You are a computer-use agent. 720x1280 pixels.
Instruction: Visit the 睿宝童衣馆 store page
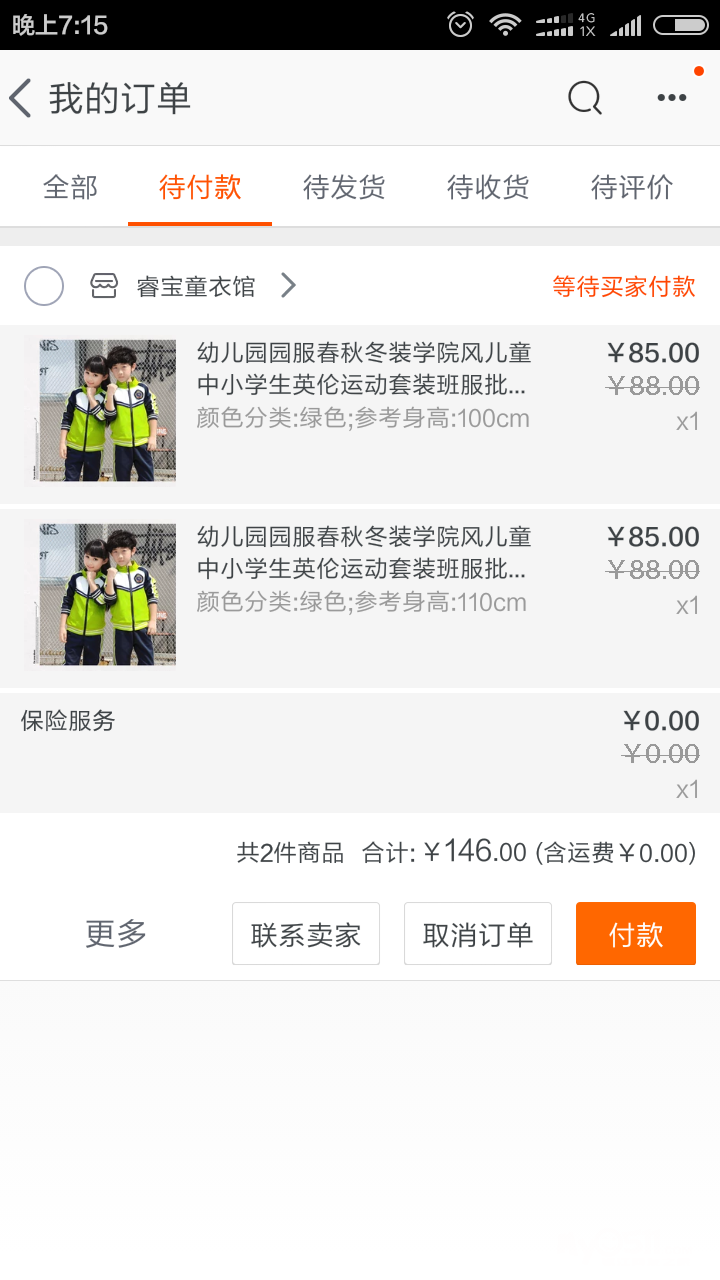(196, 287)
